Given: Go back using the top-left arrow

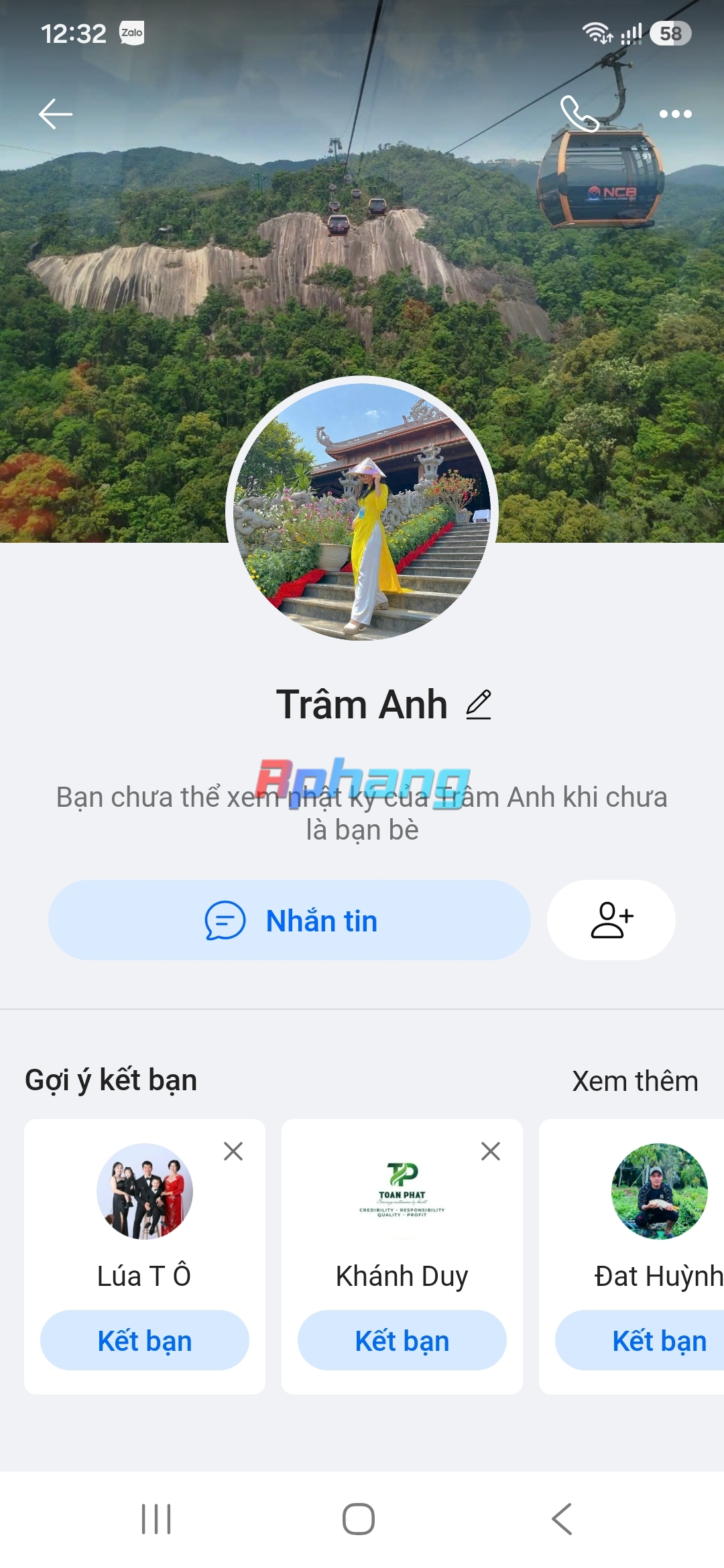Looking at the screenshot, I should pos(56,114).
